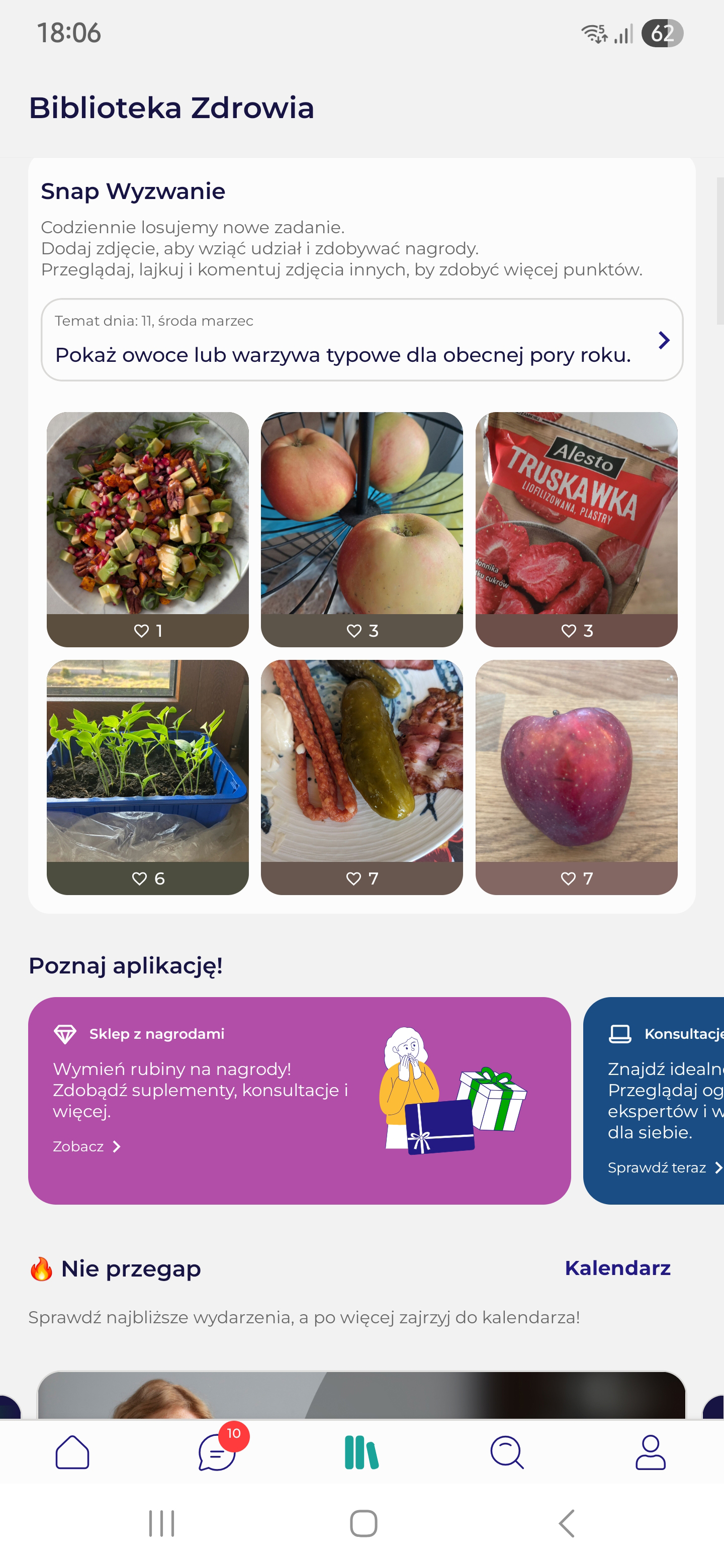724x1568 pixels.
Task: Select the green library tab
Action: (x=361, y=1452)
